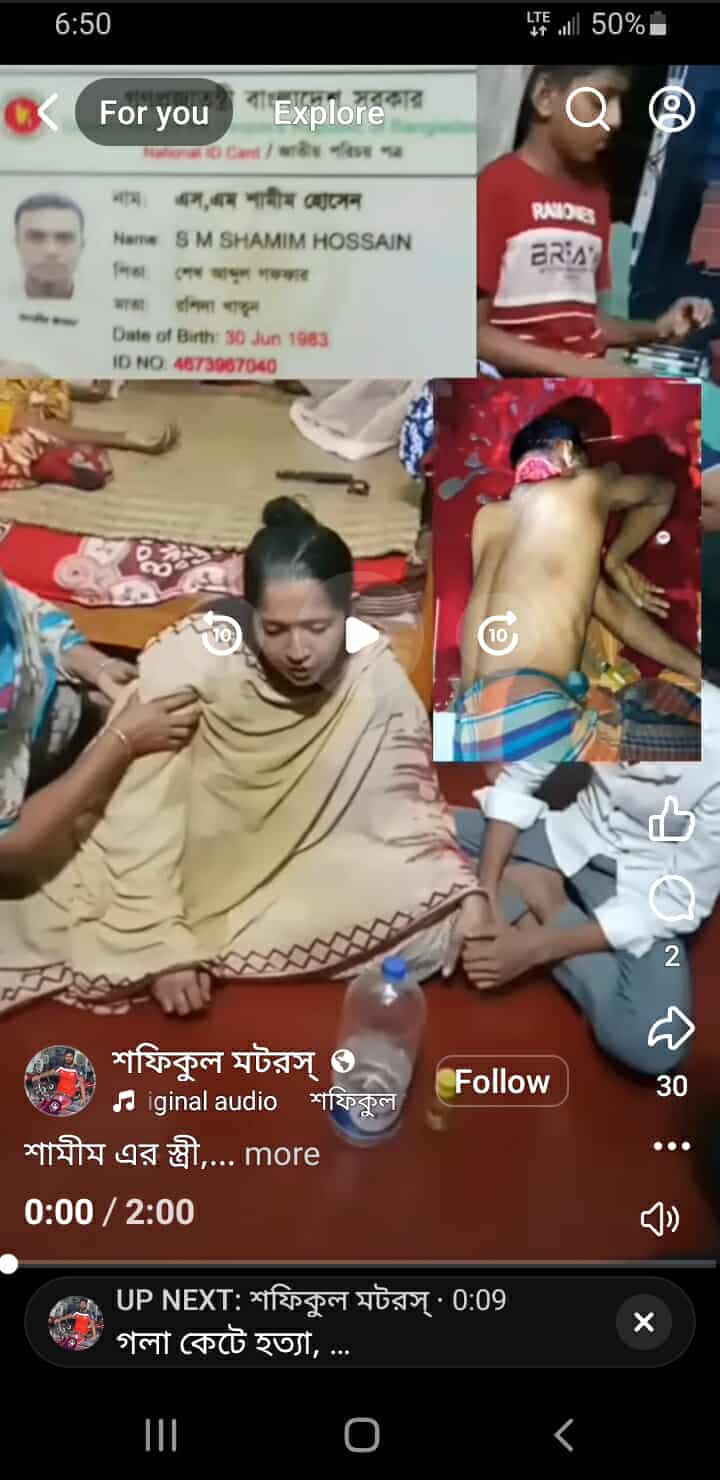Tap the system home button
The width and height of the screenshot is (720, 1480).
coord(361,1435)
